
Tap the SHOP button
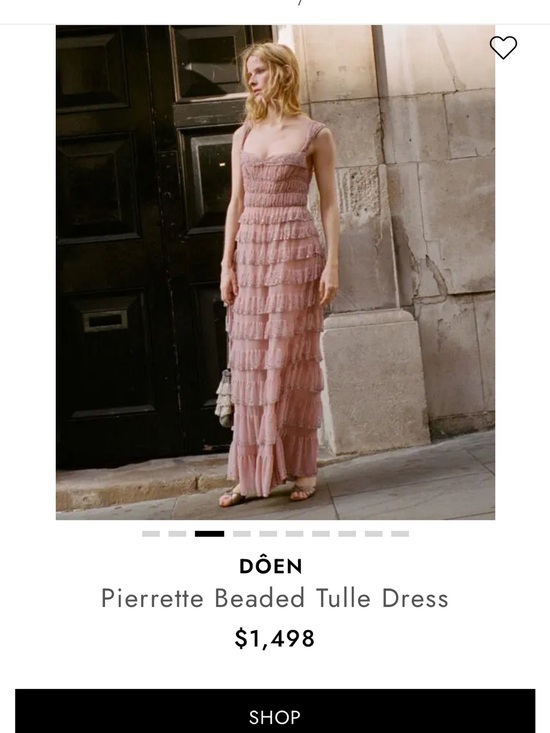(x=275, y=711)
